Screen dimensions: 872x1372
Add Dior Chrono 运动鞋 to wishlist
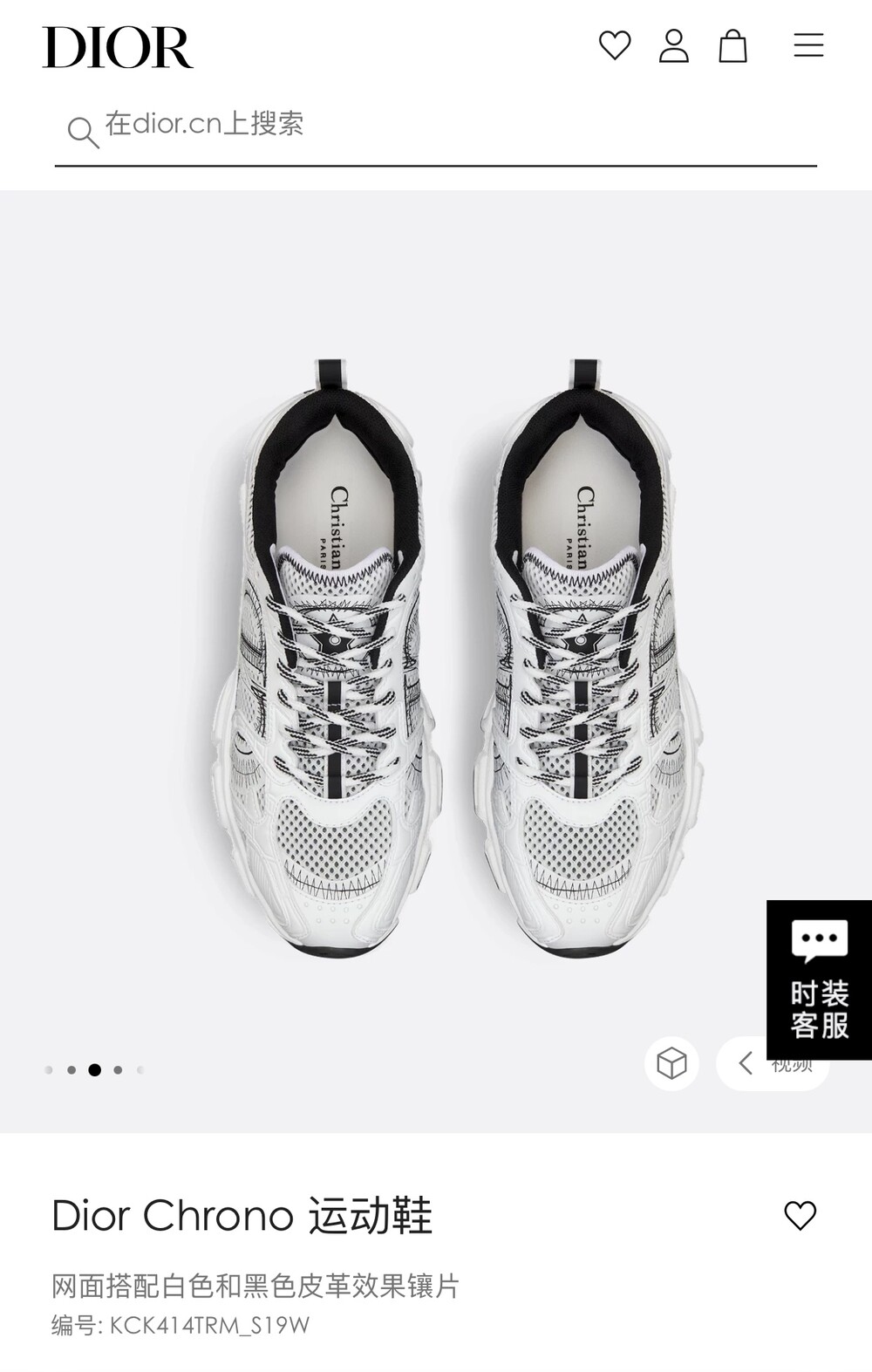point(800,1215)
